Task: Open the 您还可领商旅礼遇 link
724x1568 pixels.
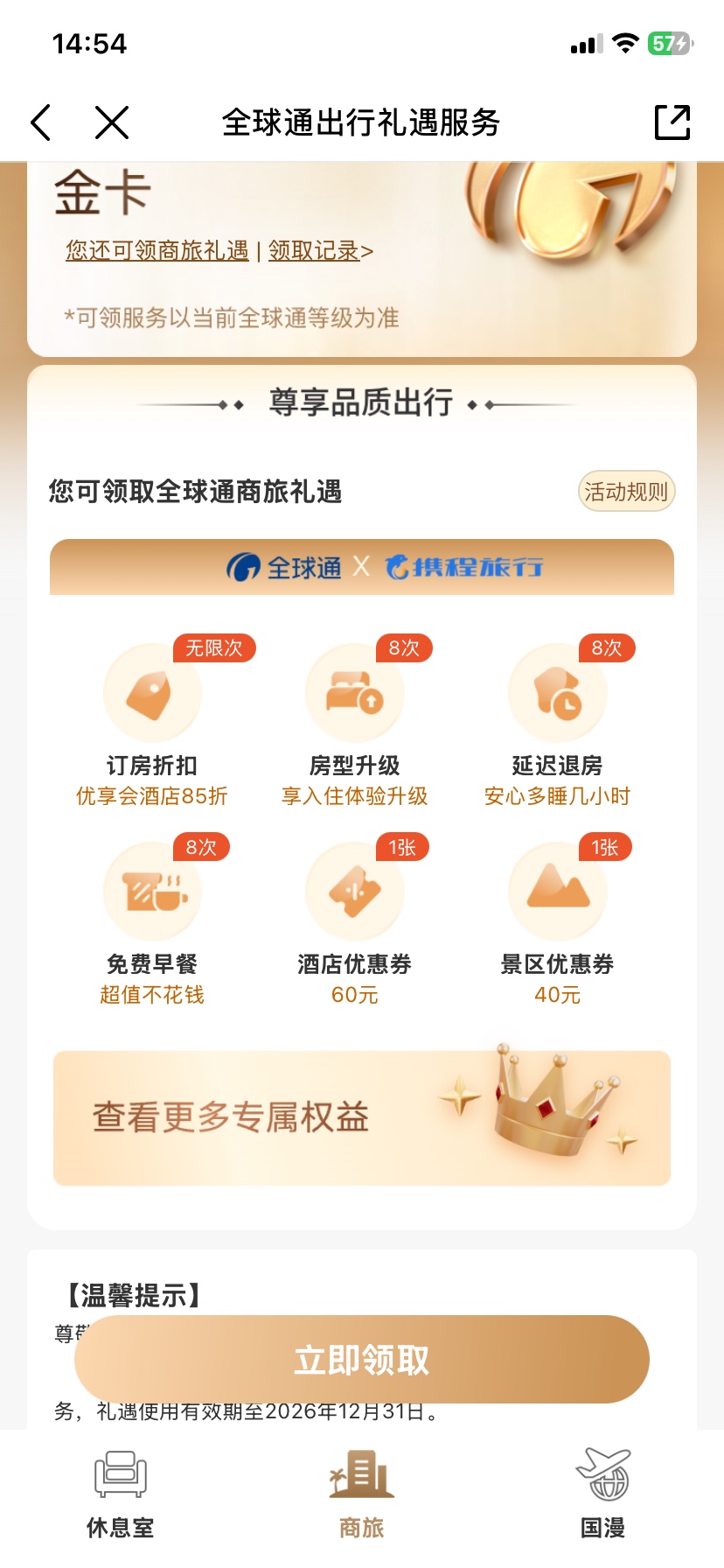Action: [x=157, y=251]
